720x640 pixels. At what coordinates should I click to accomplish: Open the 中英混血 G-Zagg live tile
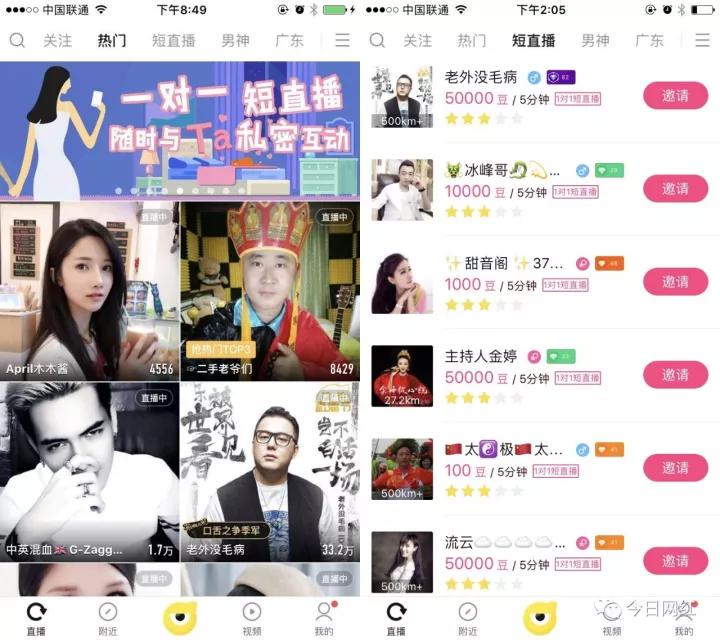click(90, 470)
